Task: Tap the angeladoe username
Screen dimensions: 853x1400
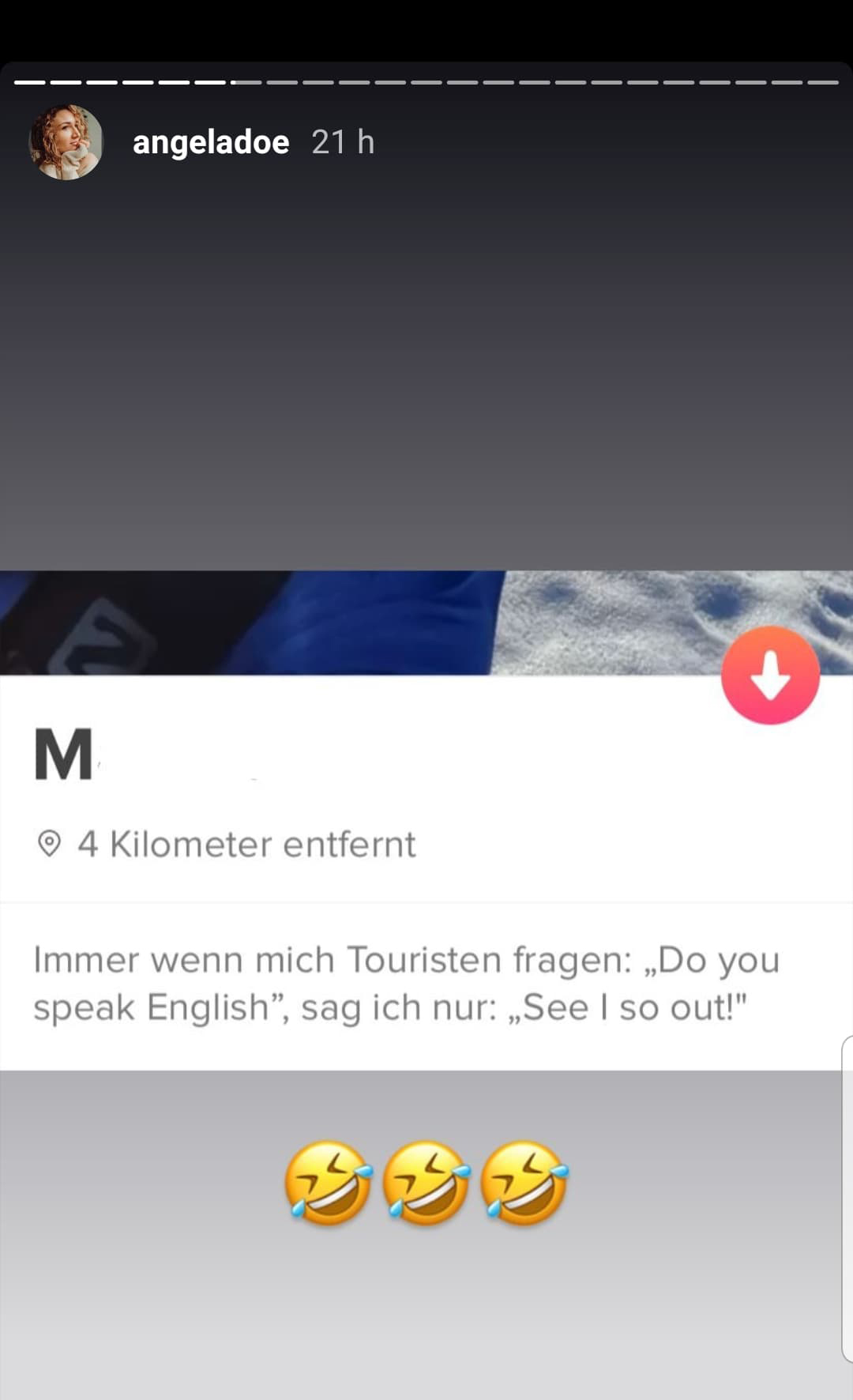Action: 211,142
